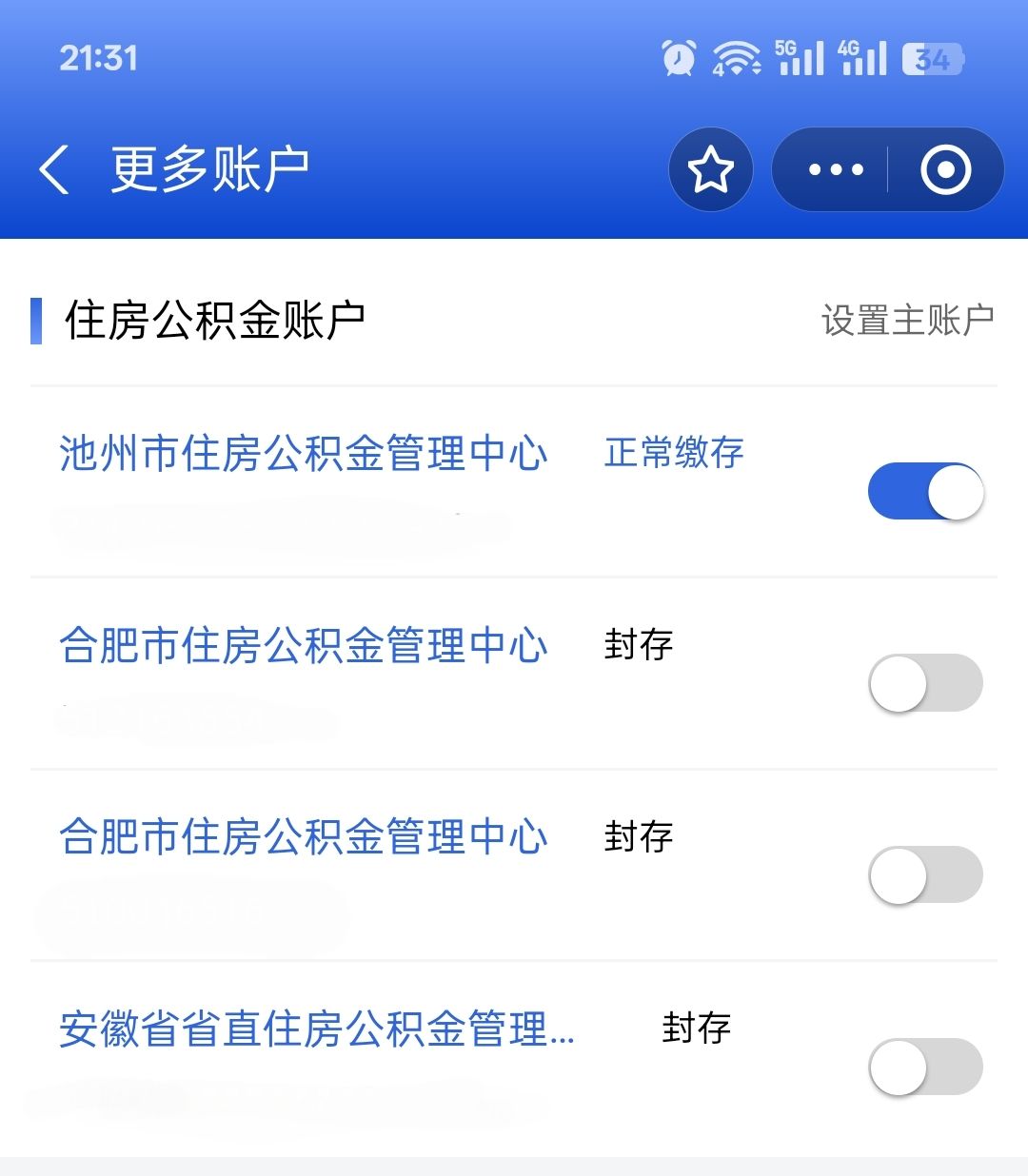This screenshot has height=1176, width=1028.
Task: Open the 安徽省省直住房公积金管理 account link
Action: [x=316, y=1029]
